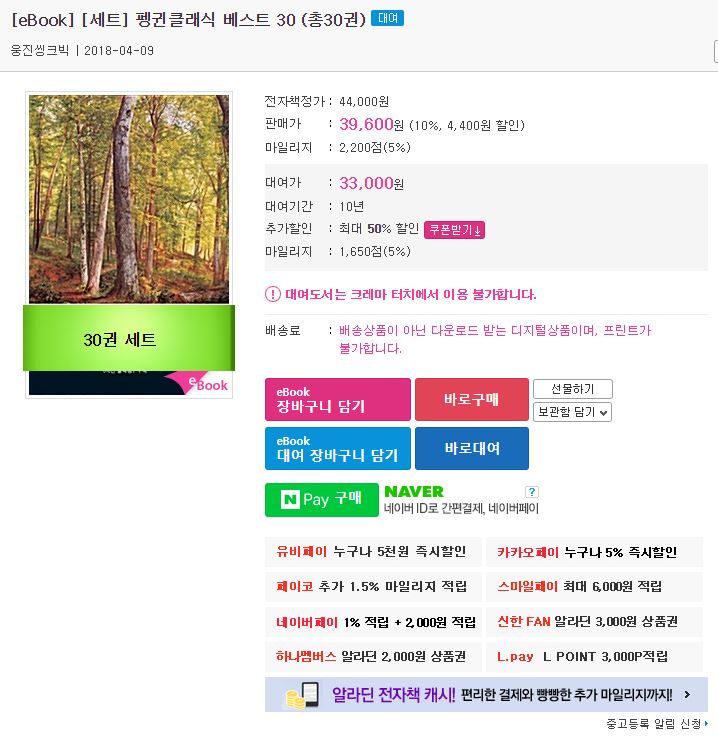Buy with Naver Pay 구매 button
The width and height of the screenshot is (718, 741).
pyautogui.click(x=322, y=499)
